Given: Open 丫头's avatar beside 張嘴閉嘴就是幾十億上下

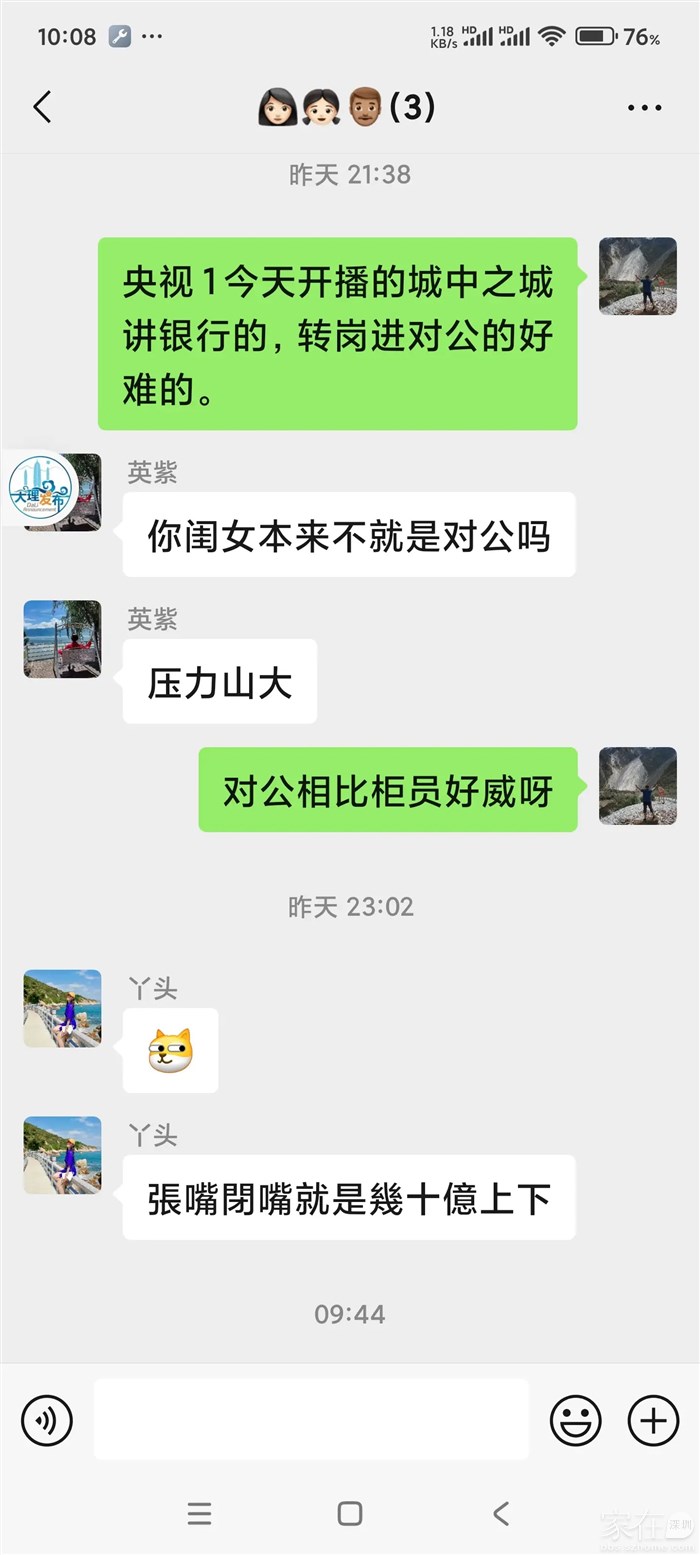Looking at the screenshot, I should tap(62, 1155).
